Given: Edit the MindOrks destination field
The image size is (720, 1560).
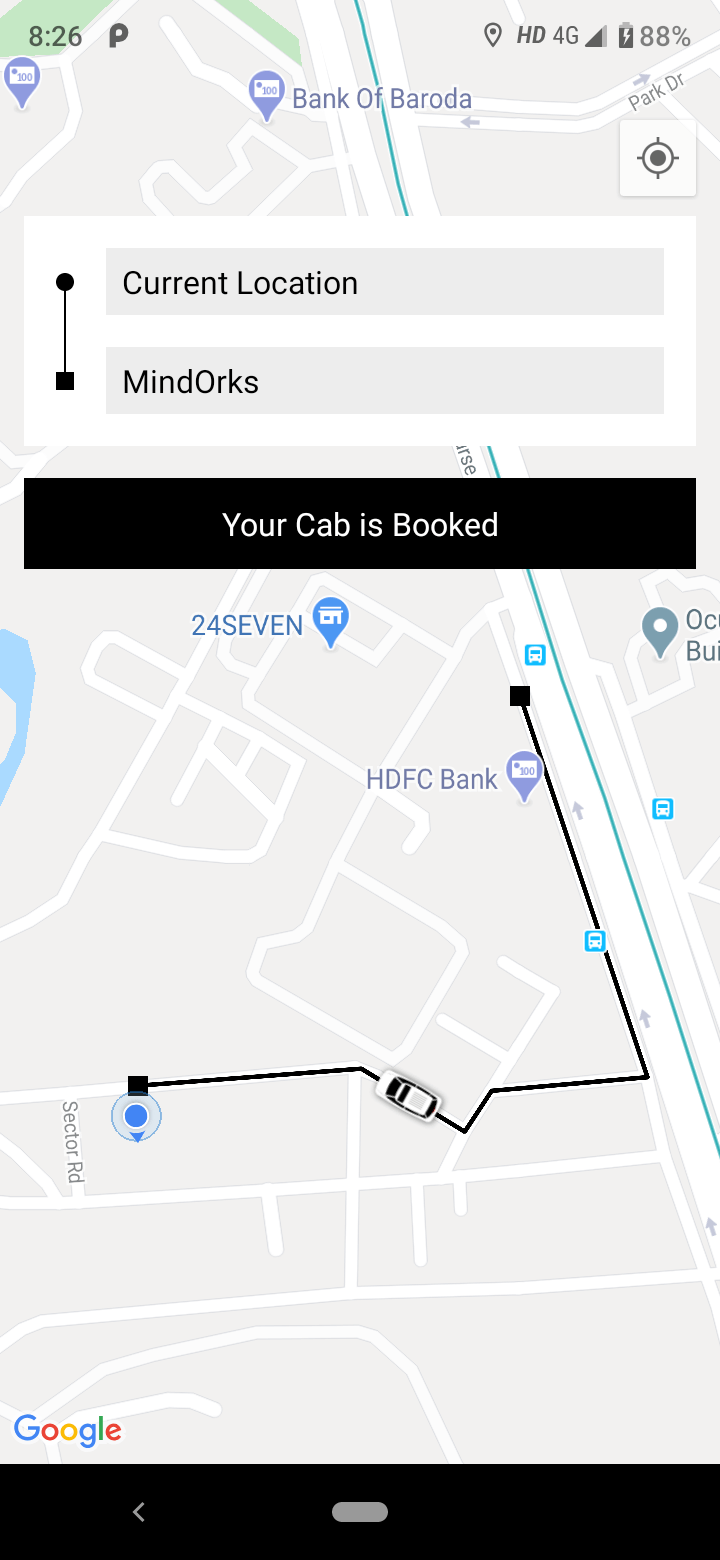Looking at the screenshot, I should click(x=385, y=380).
